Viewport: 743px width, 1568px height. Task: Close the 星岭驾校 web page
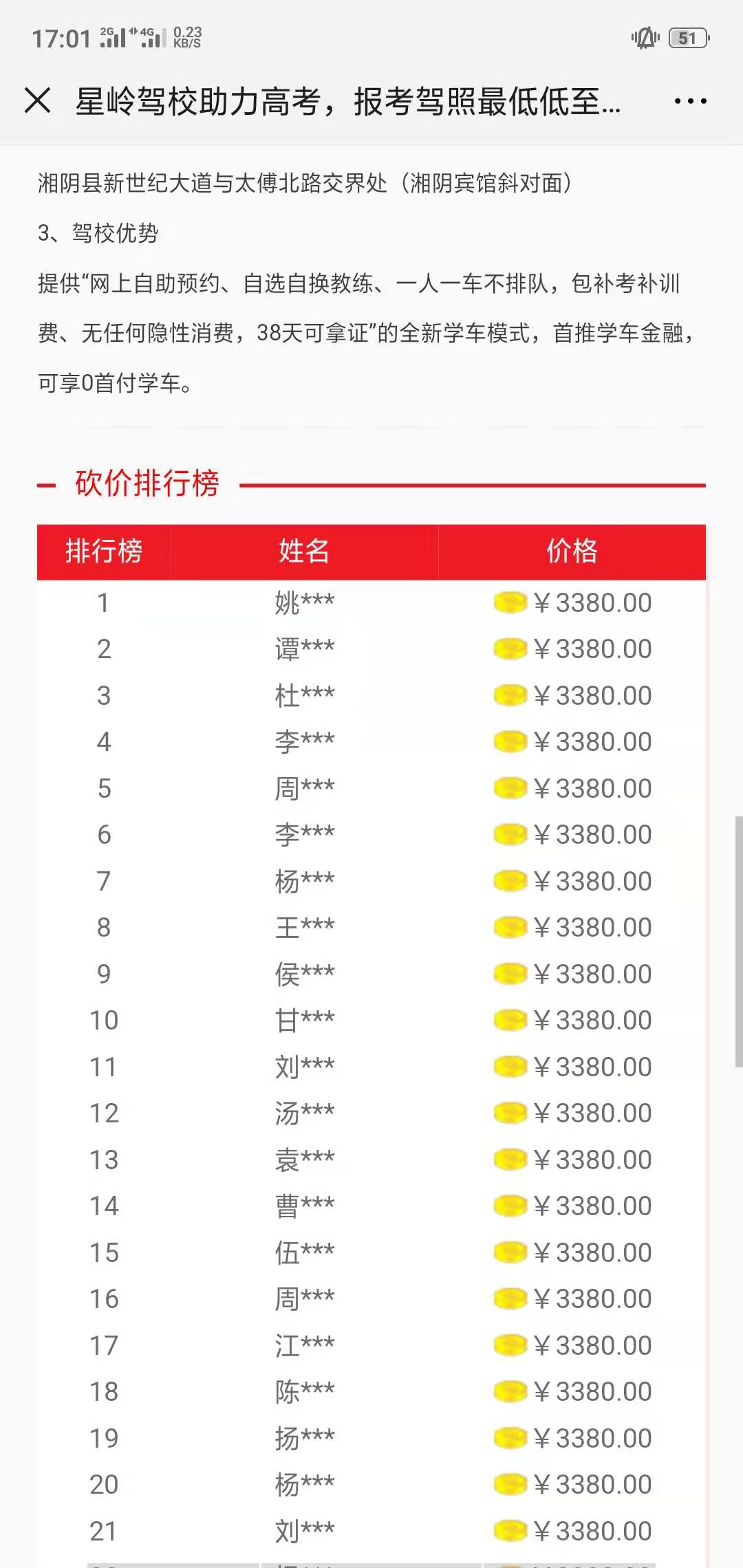[38, 100]
